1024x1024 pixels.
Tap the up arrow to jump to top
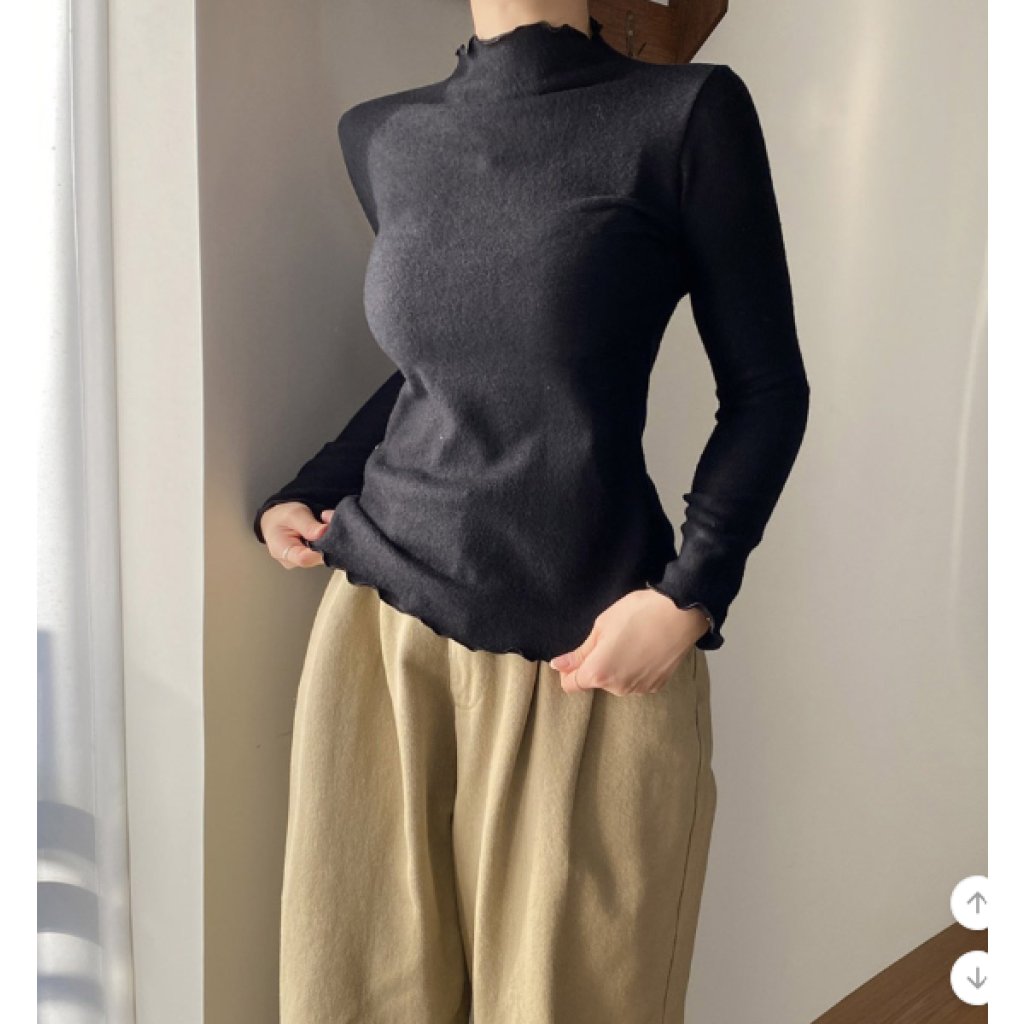tap(975, 903)
